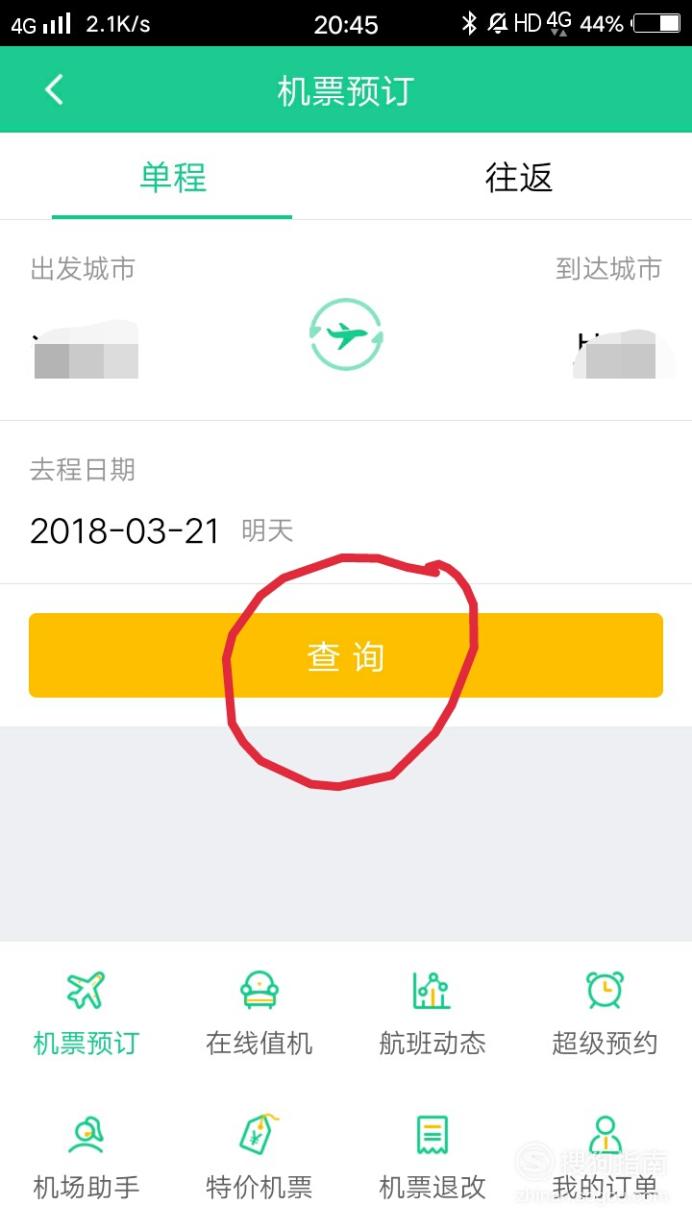The height and width of the screenshot is (1230, 692).
Task: Check 航班动态 flight status
Action: coord(432,1014)
